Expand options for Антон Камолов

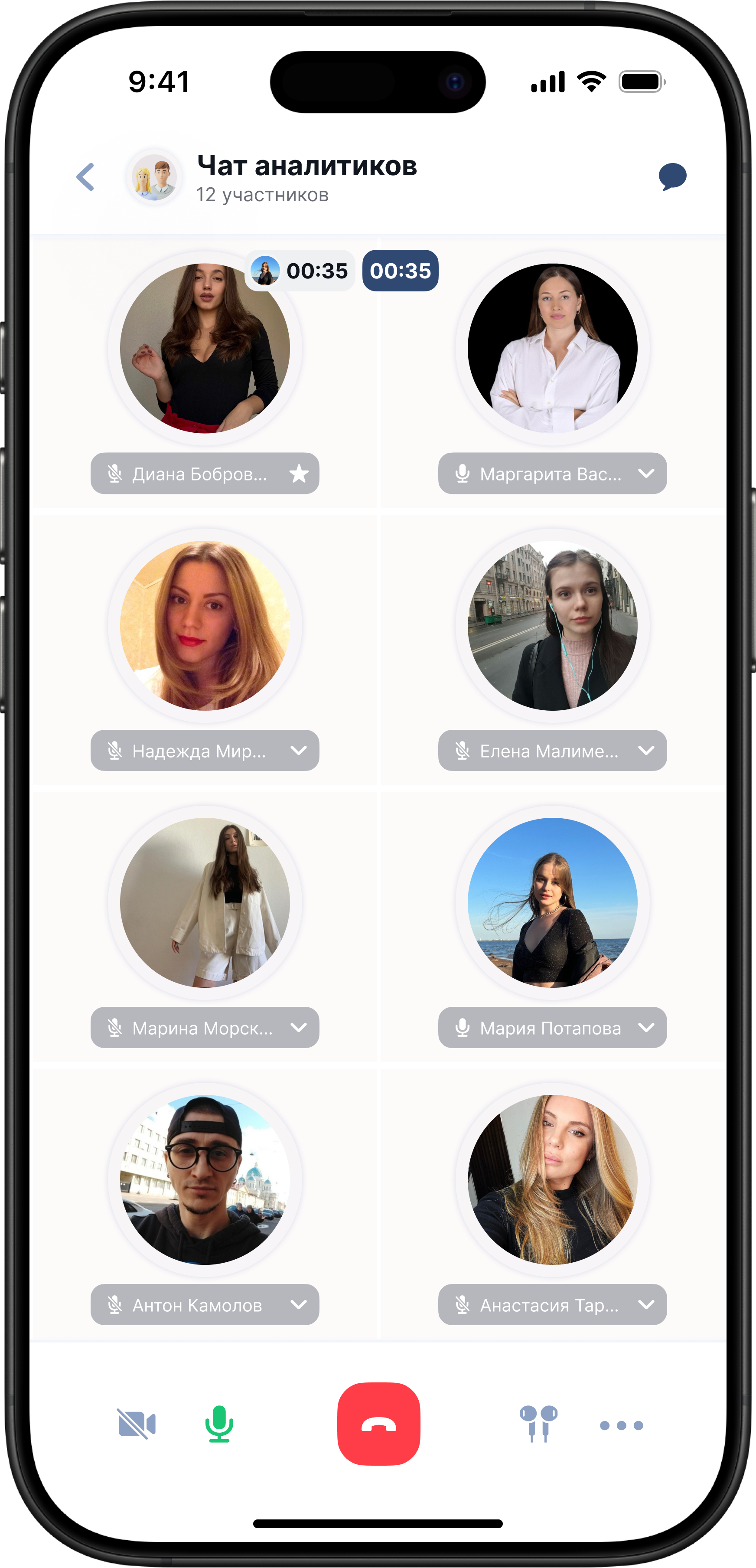(x=298, y=1304)
